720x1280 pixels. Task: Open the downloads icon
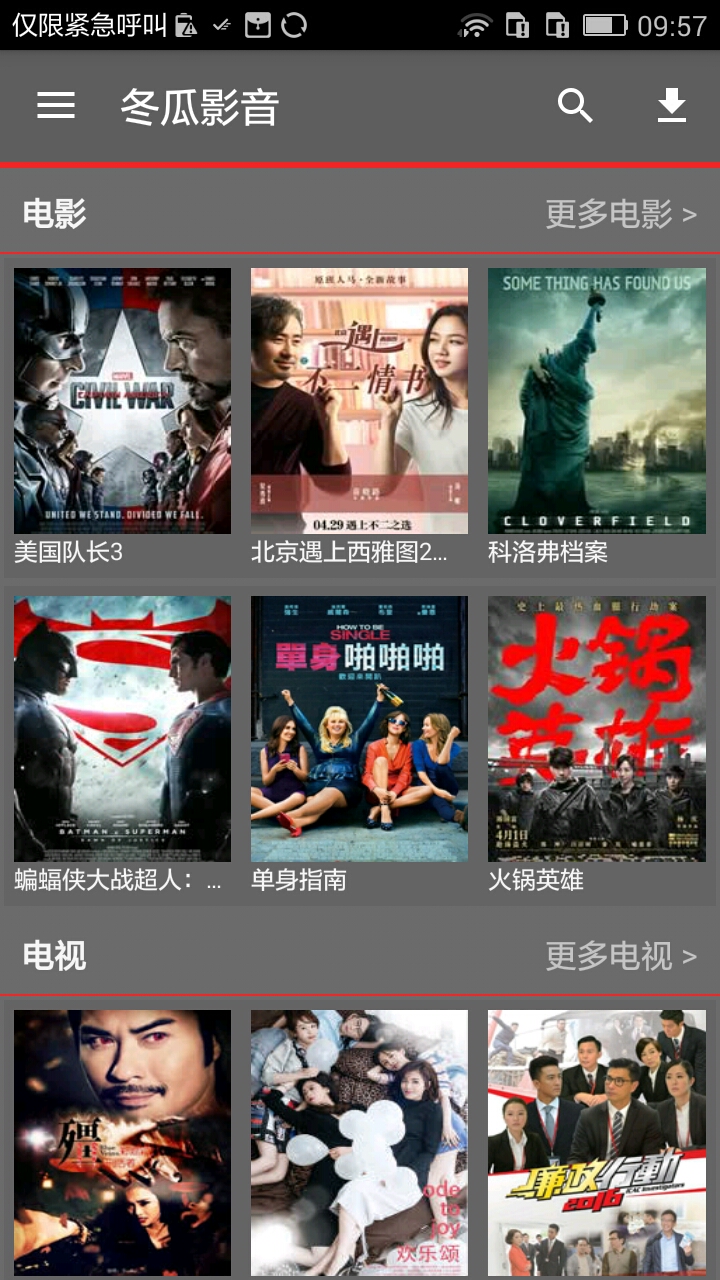672,105
